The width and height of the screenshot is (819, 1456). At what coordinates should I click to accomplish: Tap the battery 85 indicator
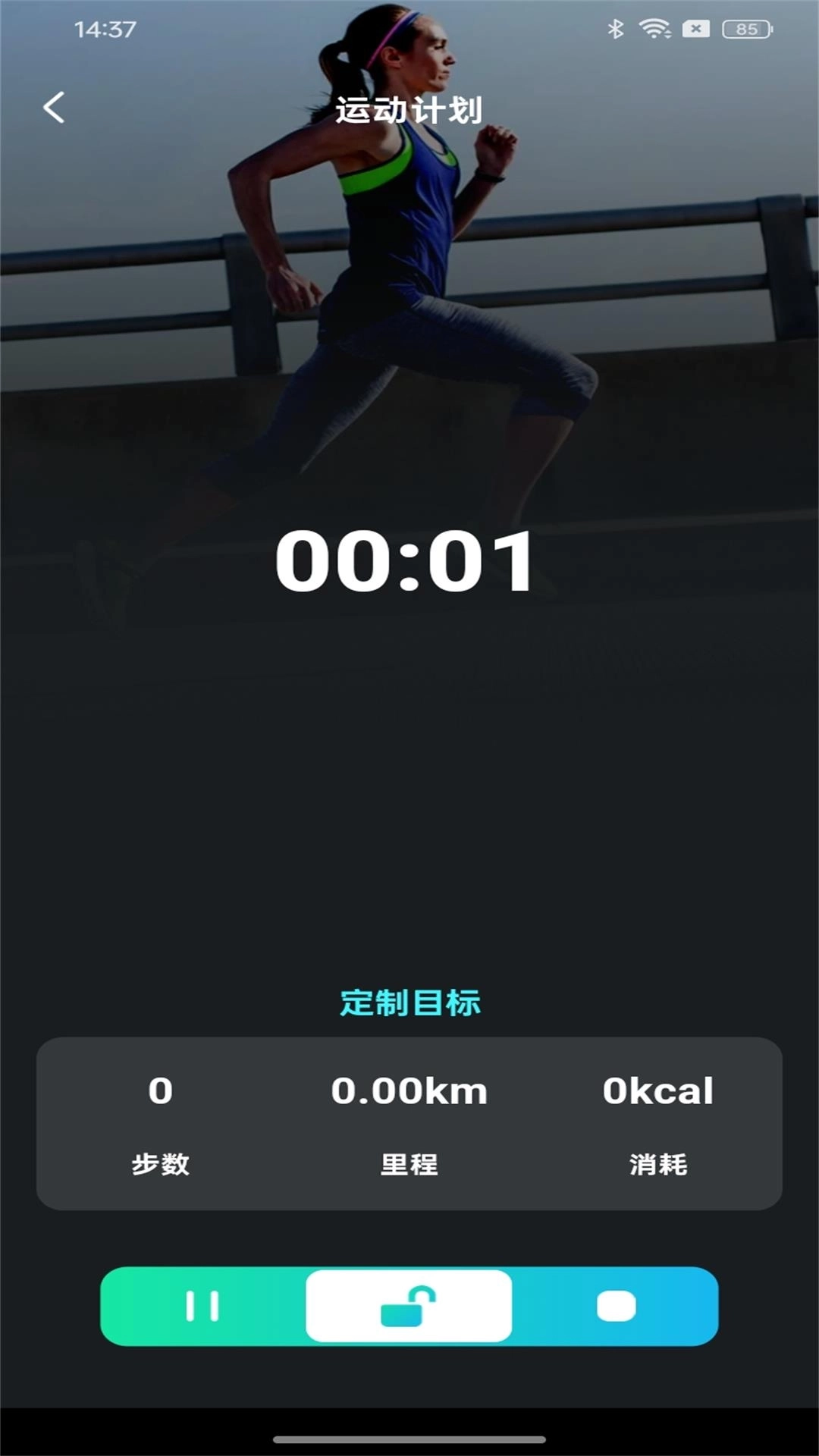745,30
